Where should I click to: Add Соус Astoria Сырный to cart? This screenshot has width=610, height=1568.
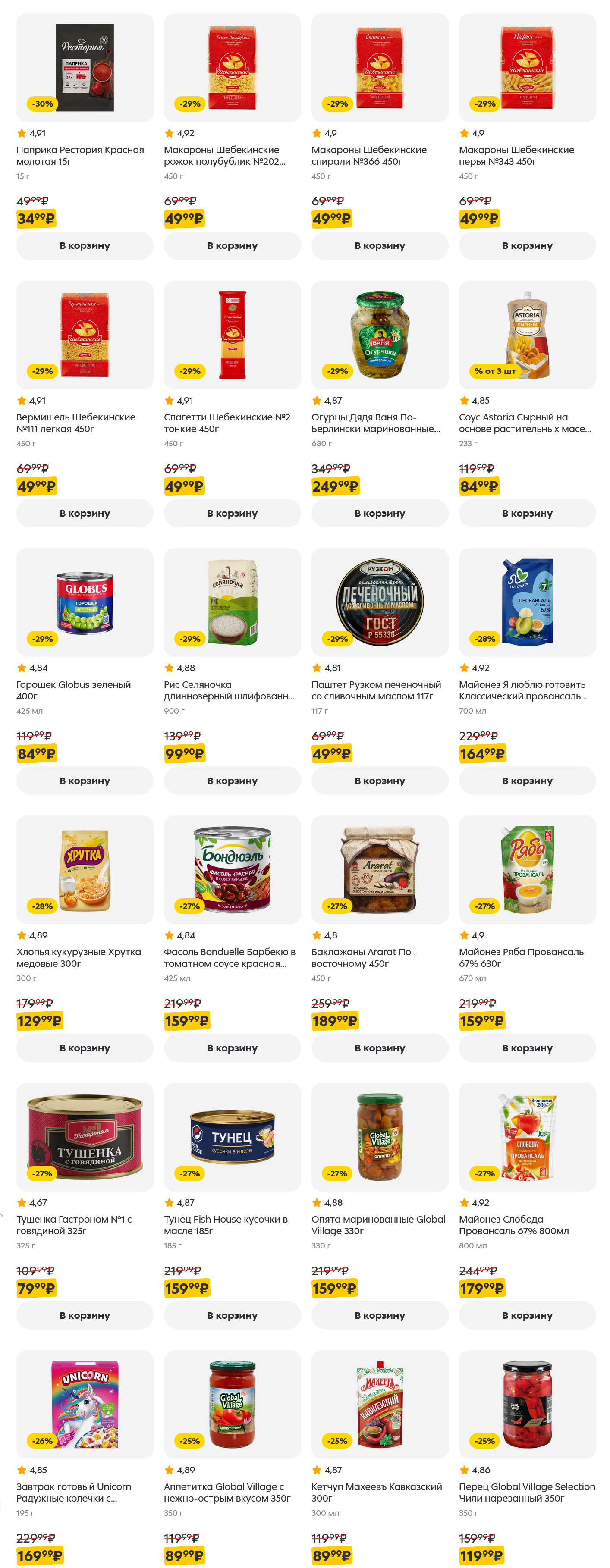point(527,512)
